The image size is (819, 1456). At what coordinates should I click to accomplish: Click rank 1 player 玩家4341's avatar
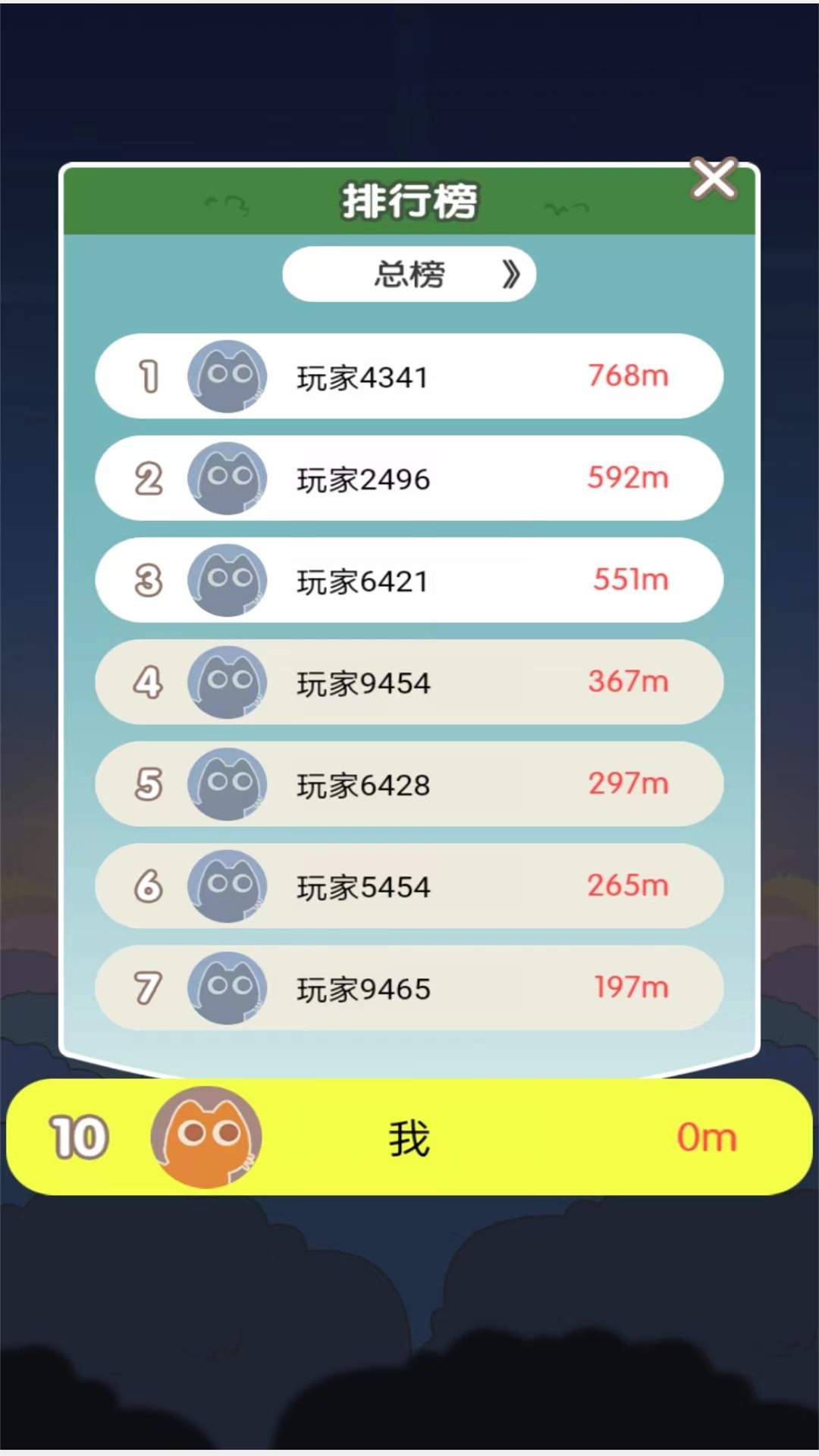pyautogui.click(x=227, y=377)
